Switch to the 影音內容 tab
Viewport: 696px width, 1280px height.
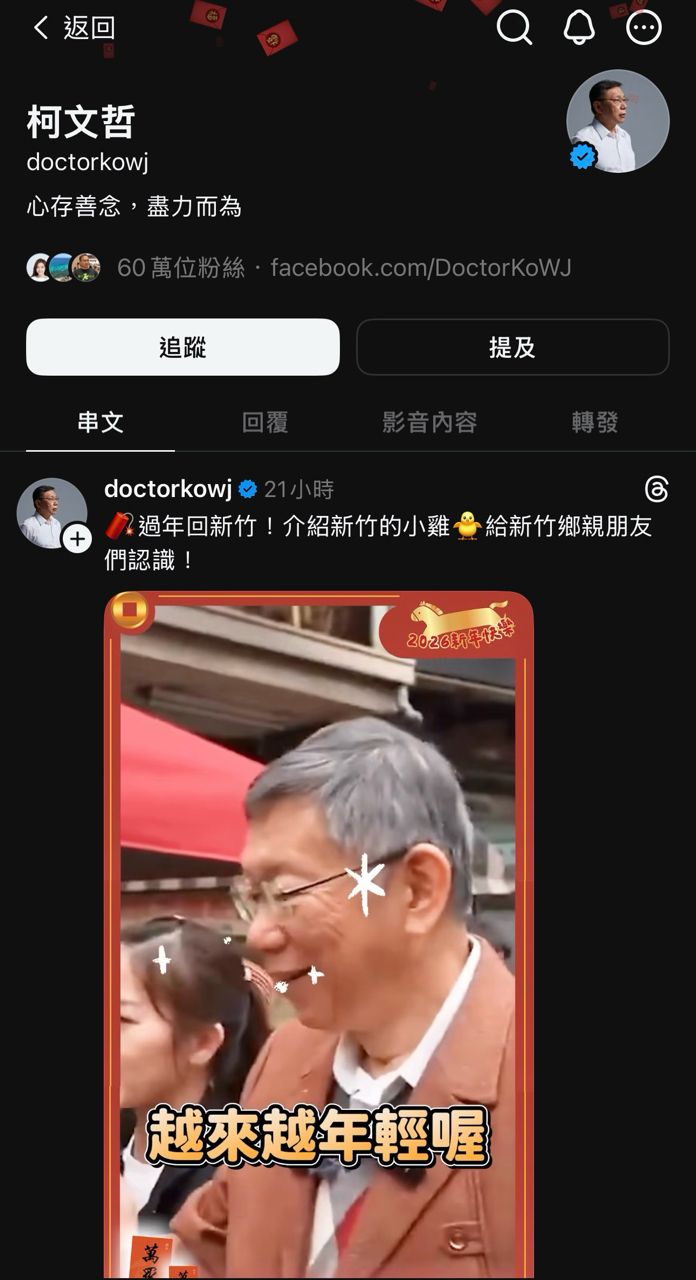(430, 423)
